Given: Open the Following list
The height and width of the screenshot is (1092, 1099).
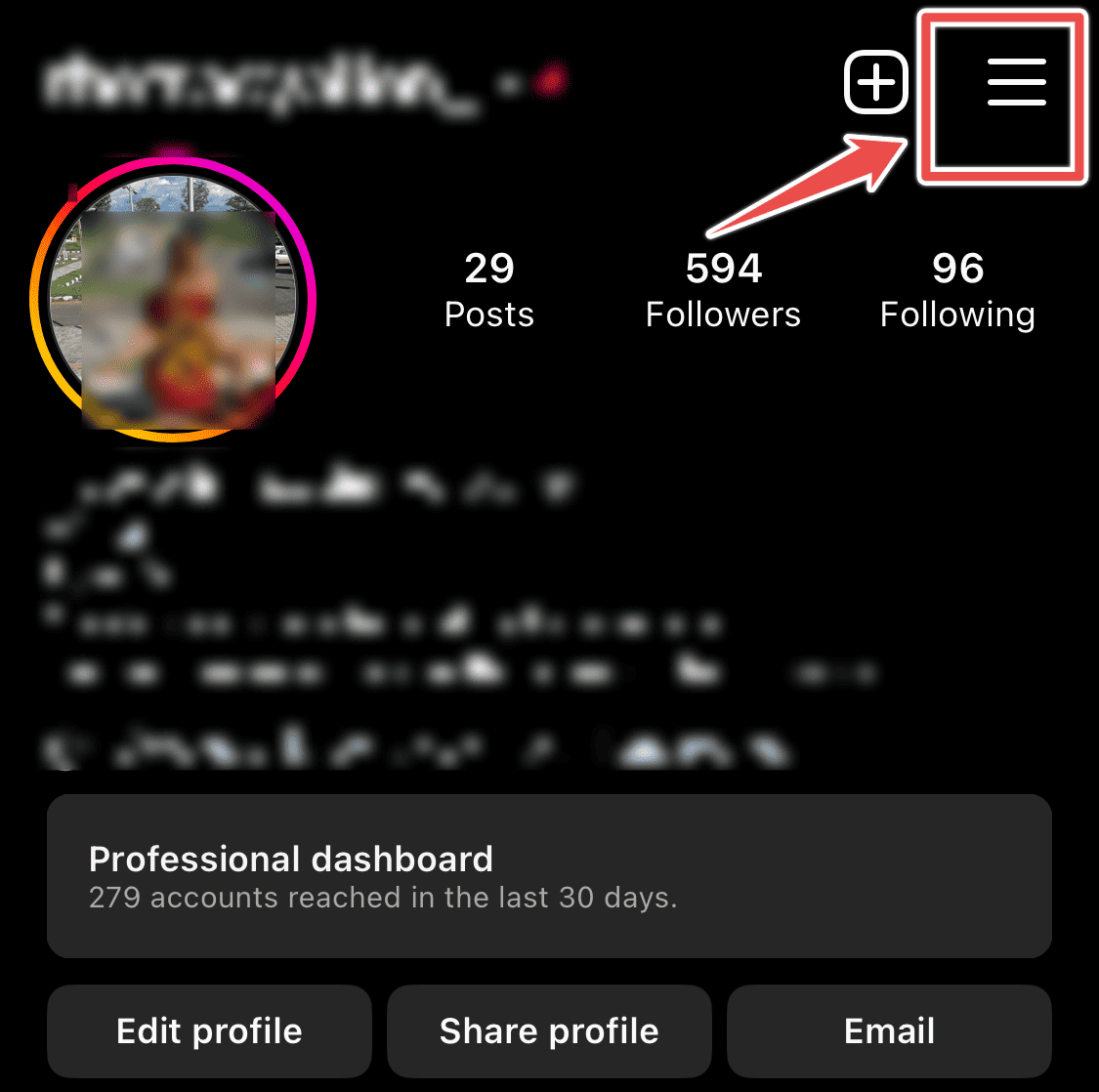Looking at the screenshot, I should (957, 290).
